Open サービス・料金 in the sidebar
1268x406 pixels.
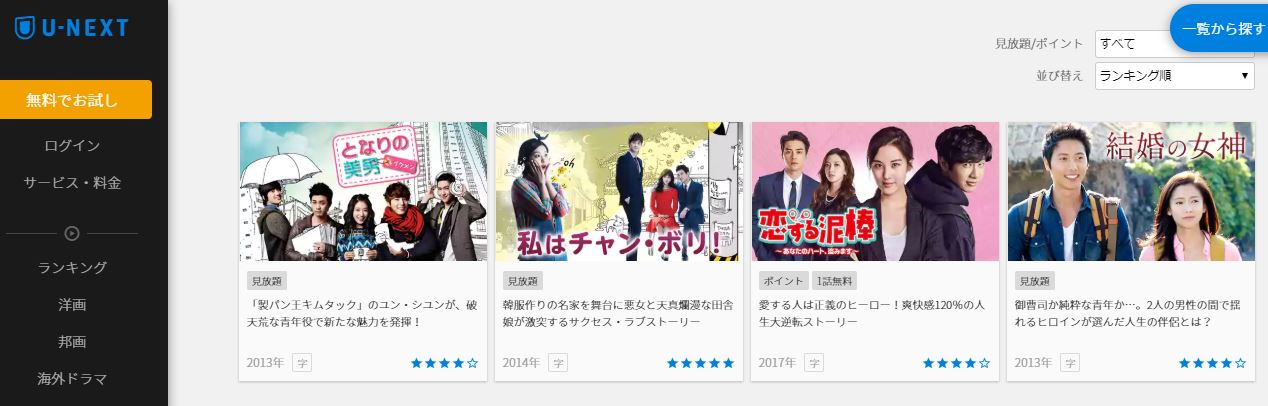coord(72,183)
